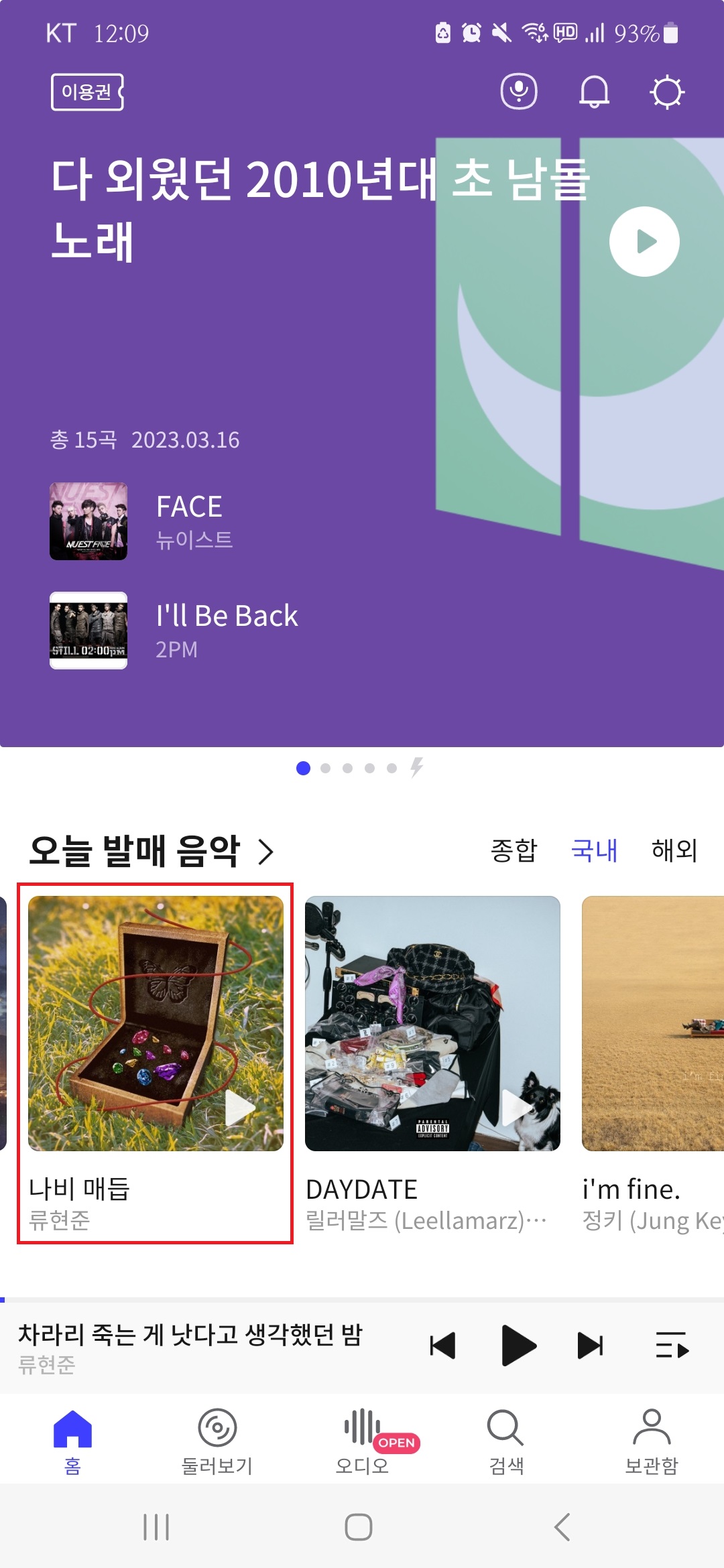
Task: Skip to the next track
Action: 590,1346
